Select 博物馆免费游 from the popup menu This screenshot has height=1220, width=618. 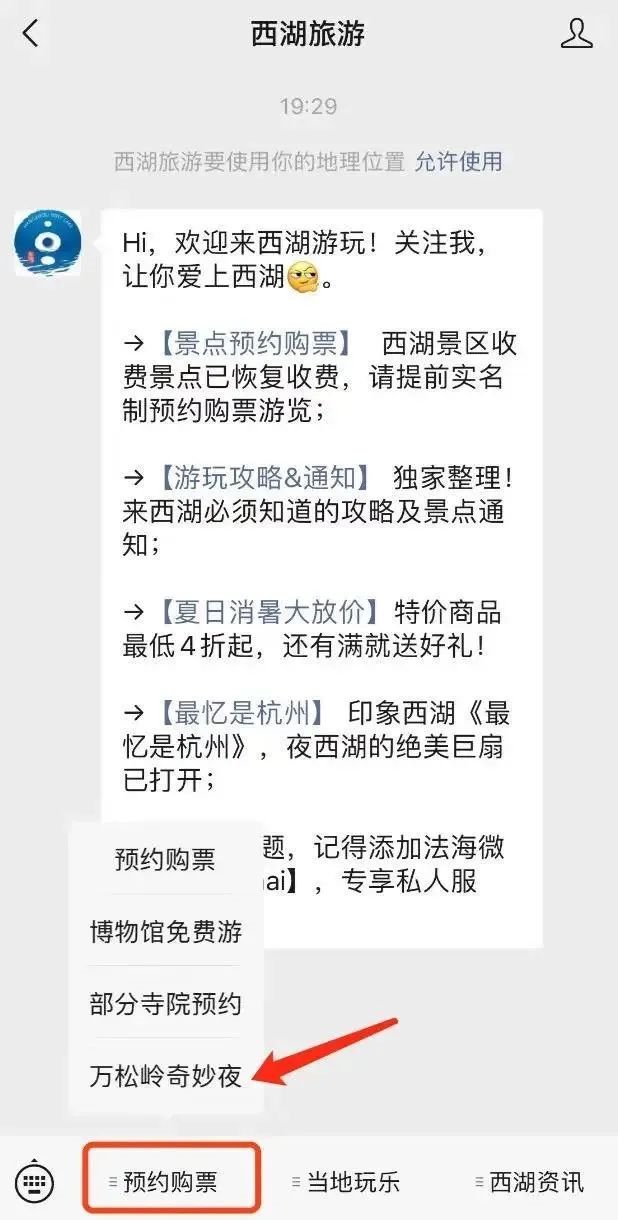point(165,931)
